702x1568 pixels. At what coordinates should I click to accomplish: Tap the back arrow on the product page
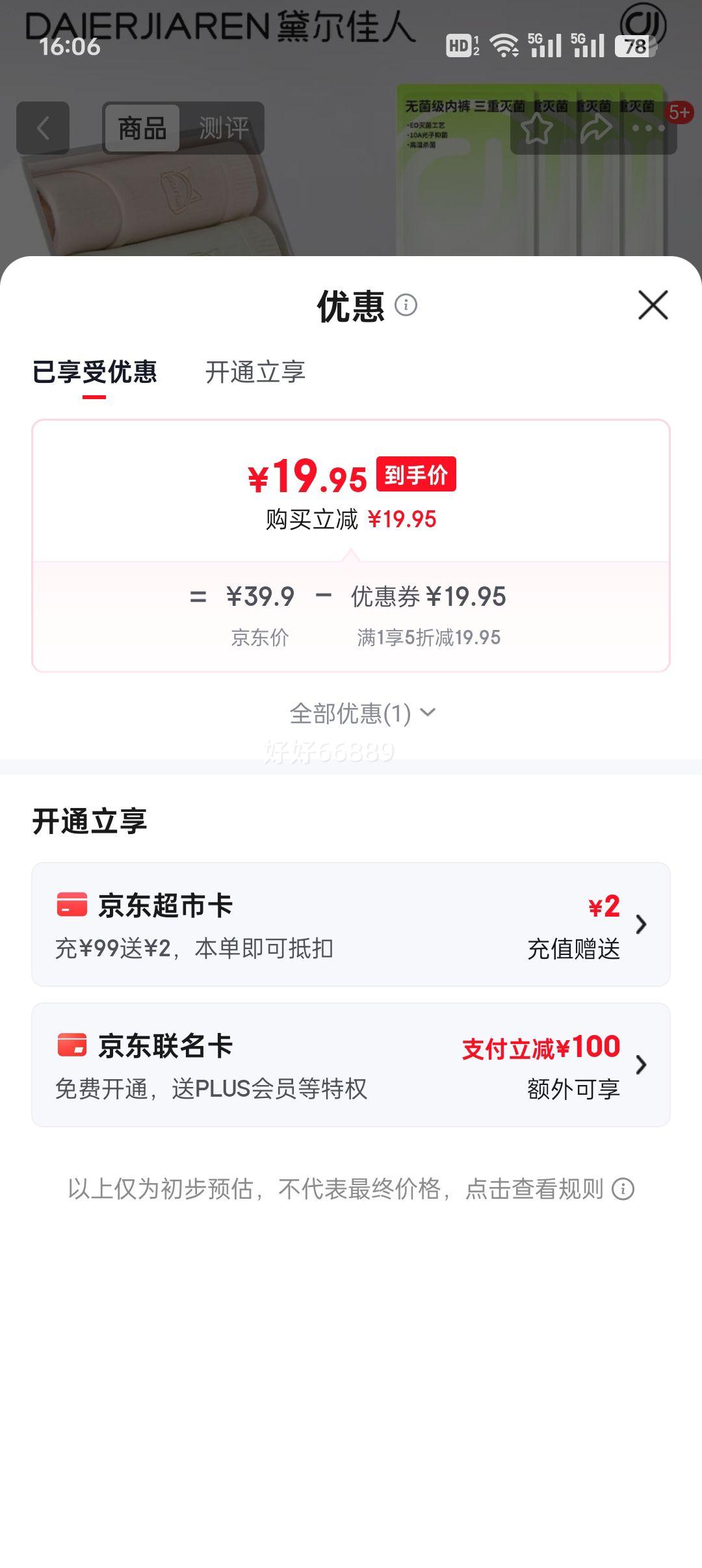click(42, 127)
